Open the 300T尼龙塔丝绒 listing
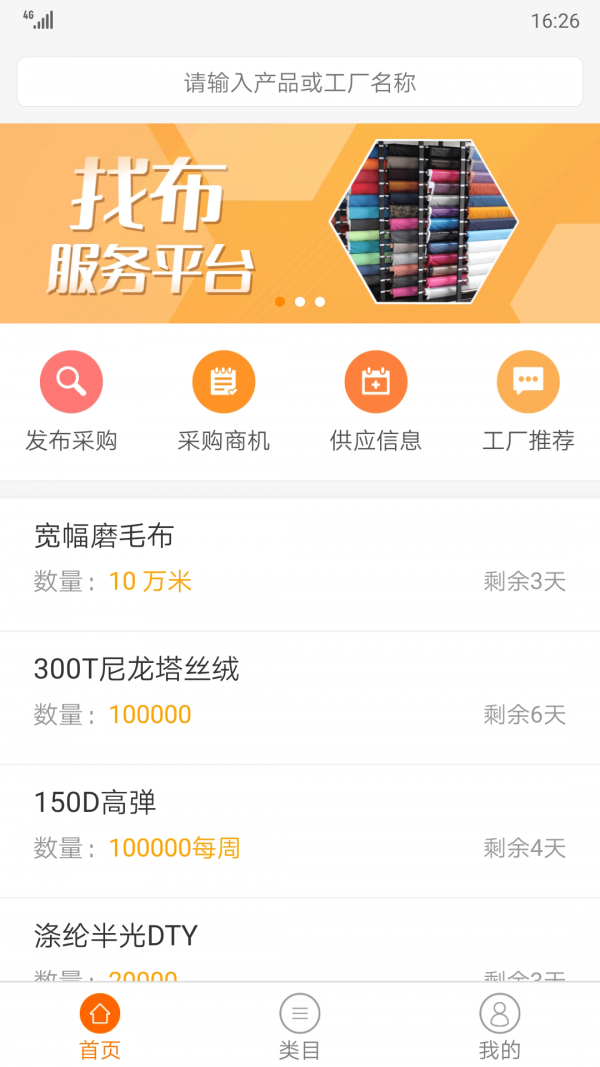Image resolution: width=600 pixels, height=1067 pixels. point(299,693)
